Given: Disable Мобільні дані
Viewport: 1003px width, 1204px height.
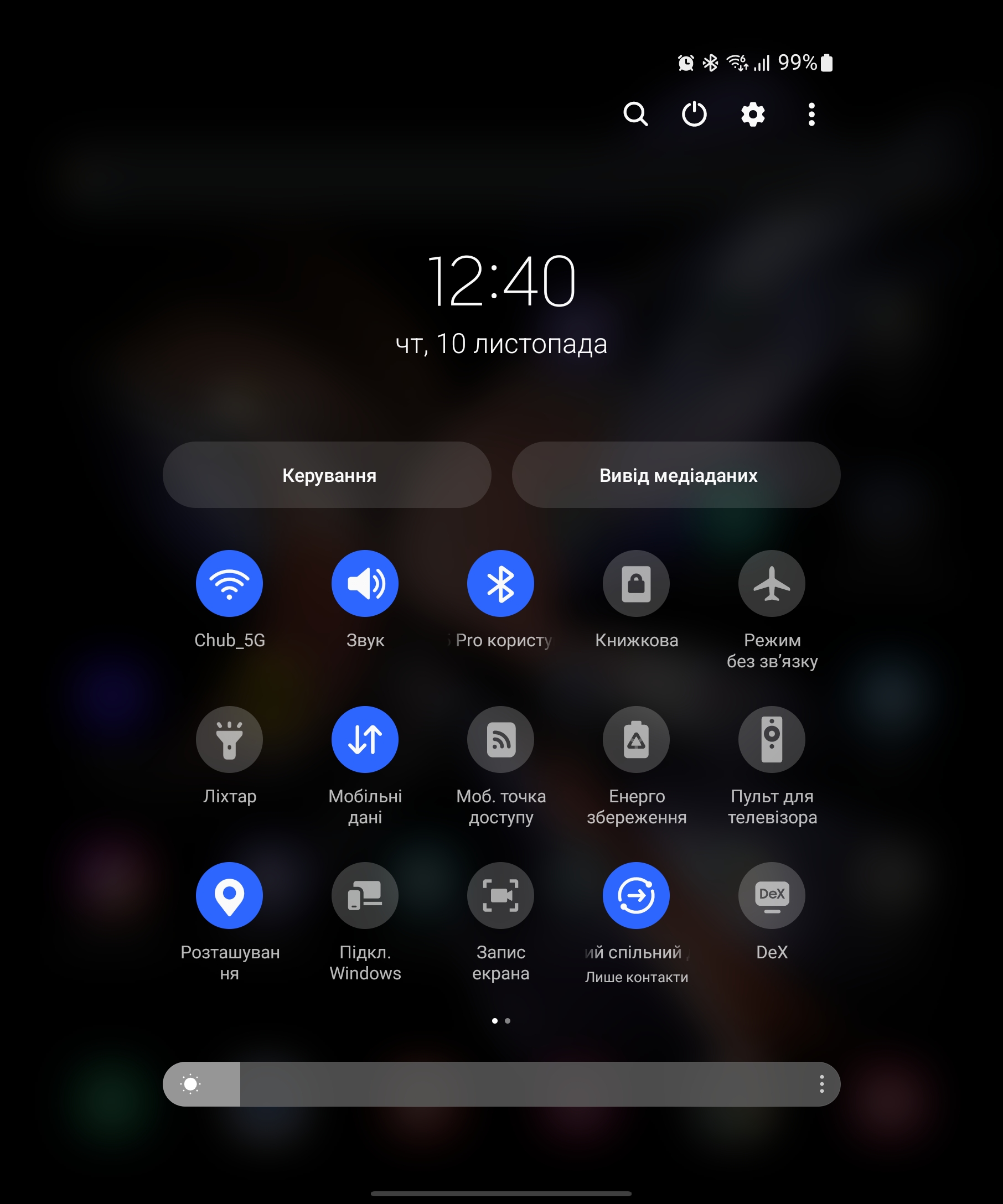Looking at the screenshot, I should click(x=365, y=740).
